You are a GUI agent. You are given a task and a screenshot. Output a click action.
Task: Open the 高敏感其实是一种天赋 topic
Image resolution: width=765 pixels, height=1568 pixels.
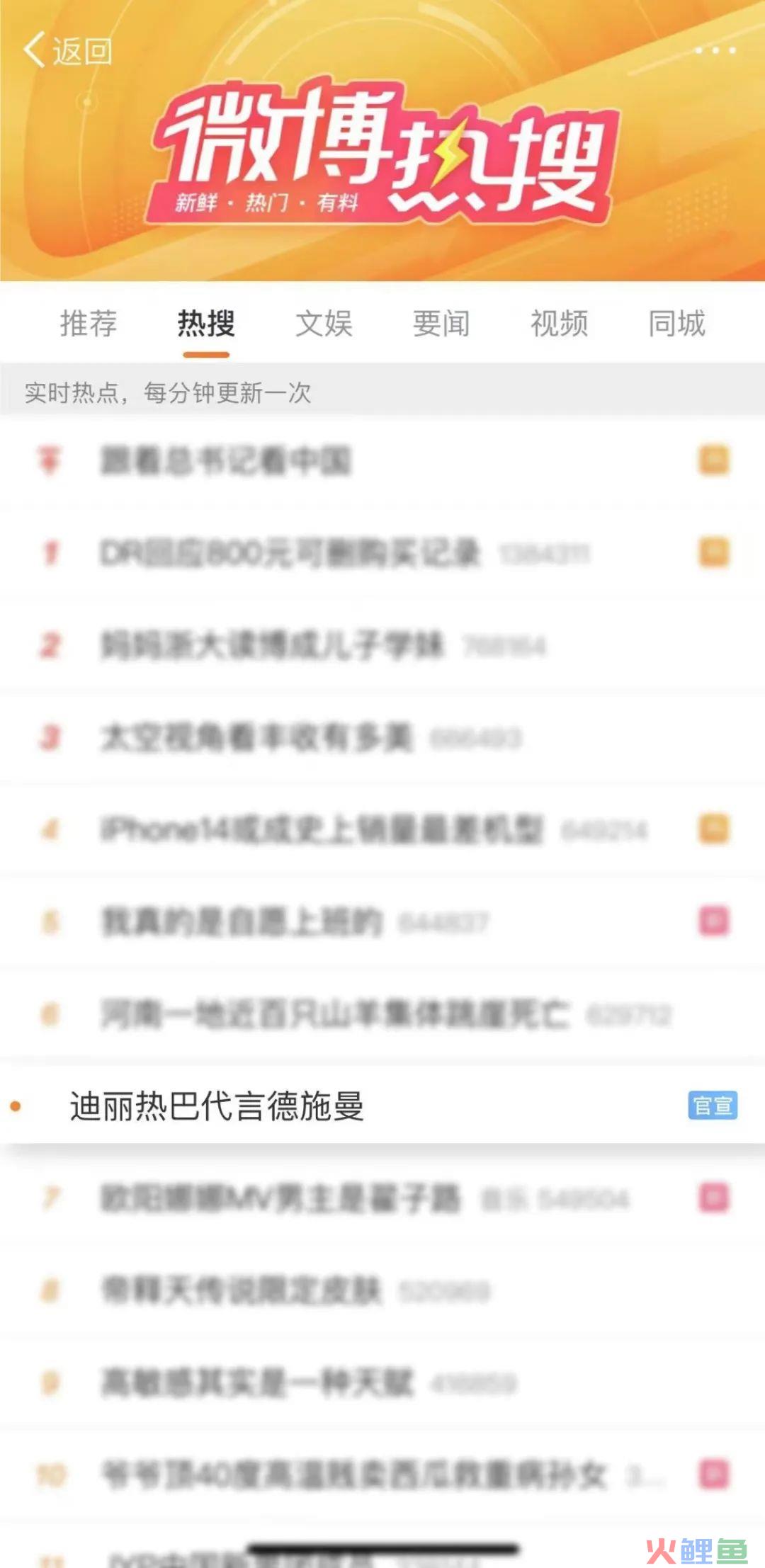click(256, 1382)
